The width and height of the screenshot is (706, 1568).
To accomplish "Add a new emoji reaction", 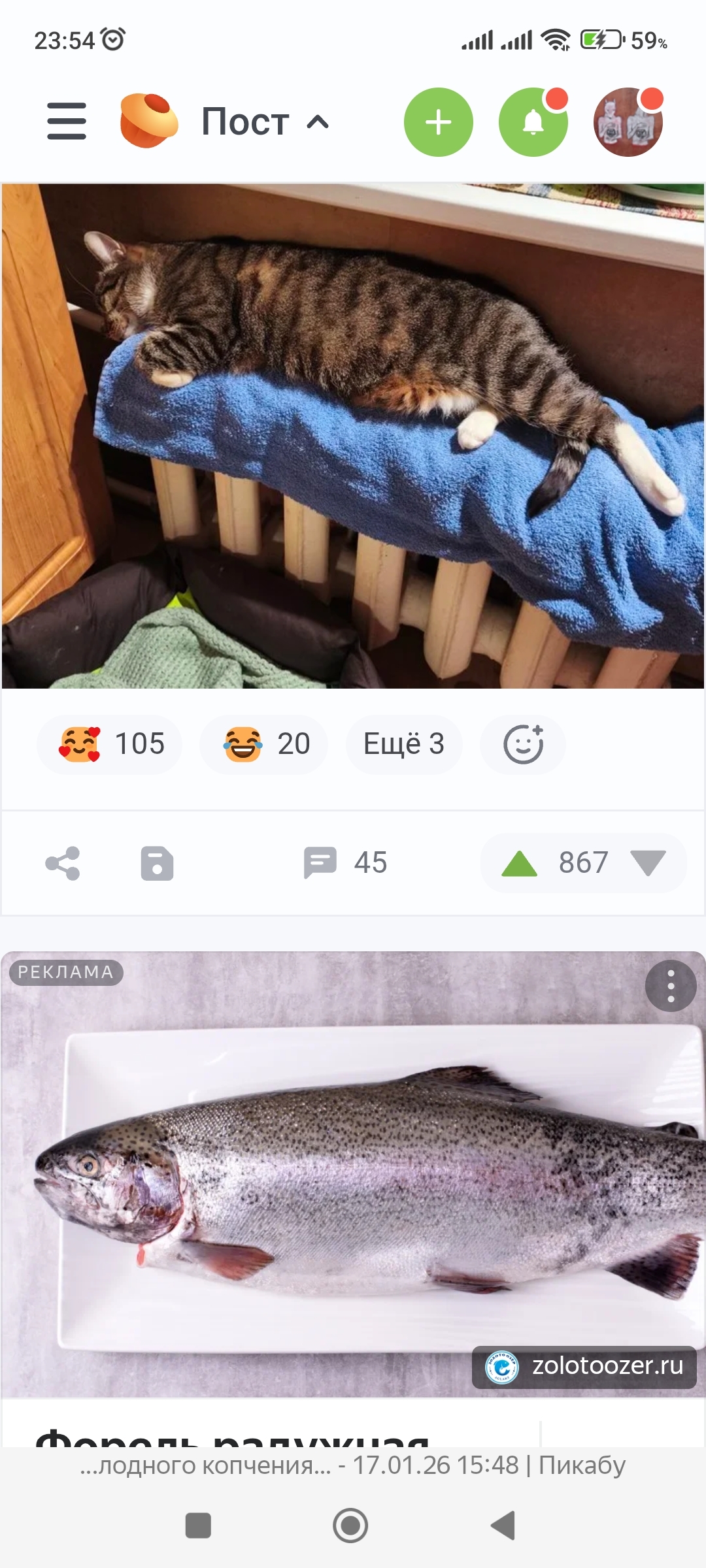I will tap(523, 744).
